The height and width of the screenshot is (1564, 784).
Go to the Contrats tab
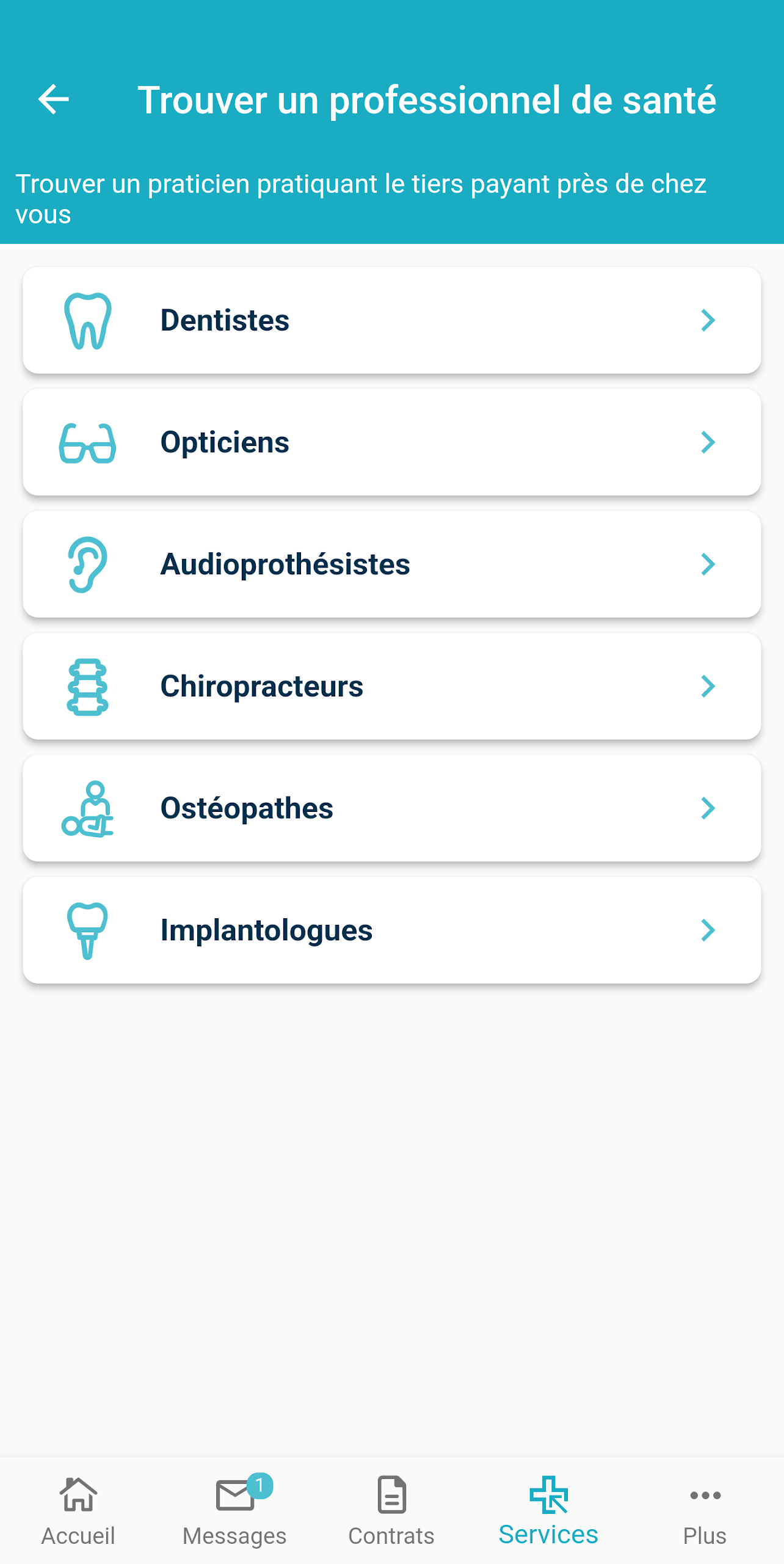[x=391, y=1511]
